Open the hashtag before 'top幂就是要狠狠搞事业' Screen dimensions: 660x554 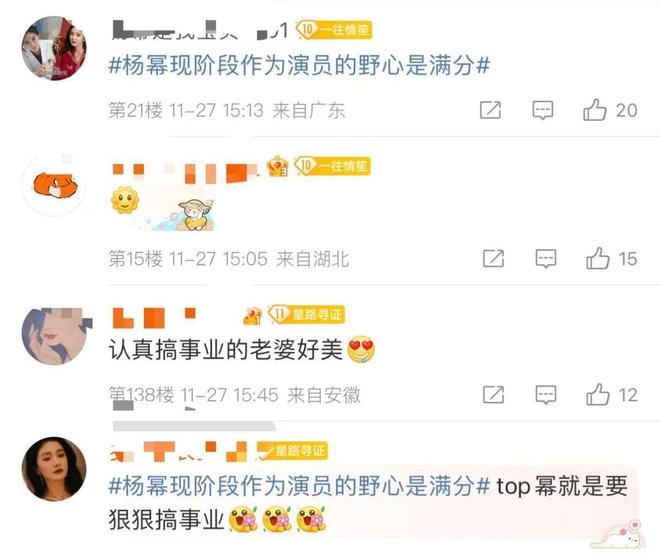pyautogui.click(x=300, y=487)
